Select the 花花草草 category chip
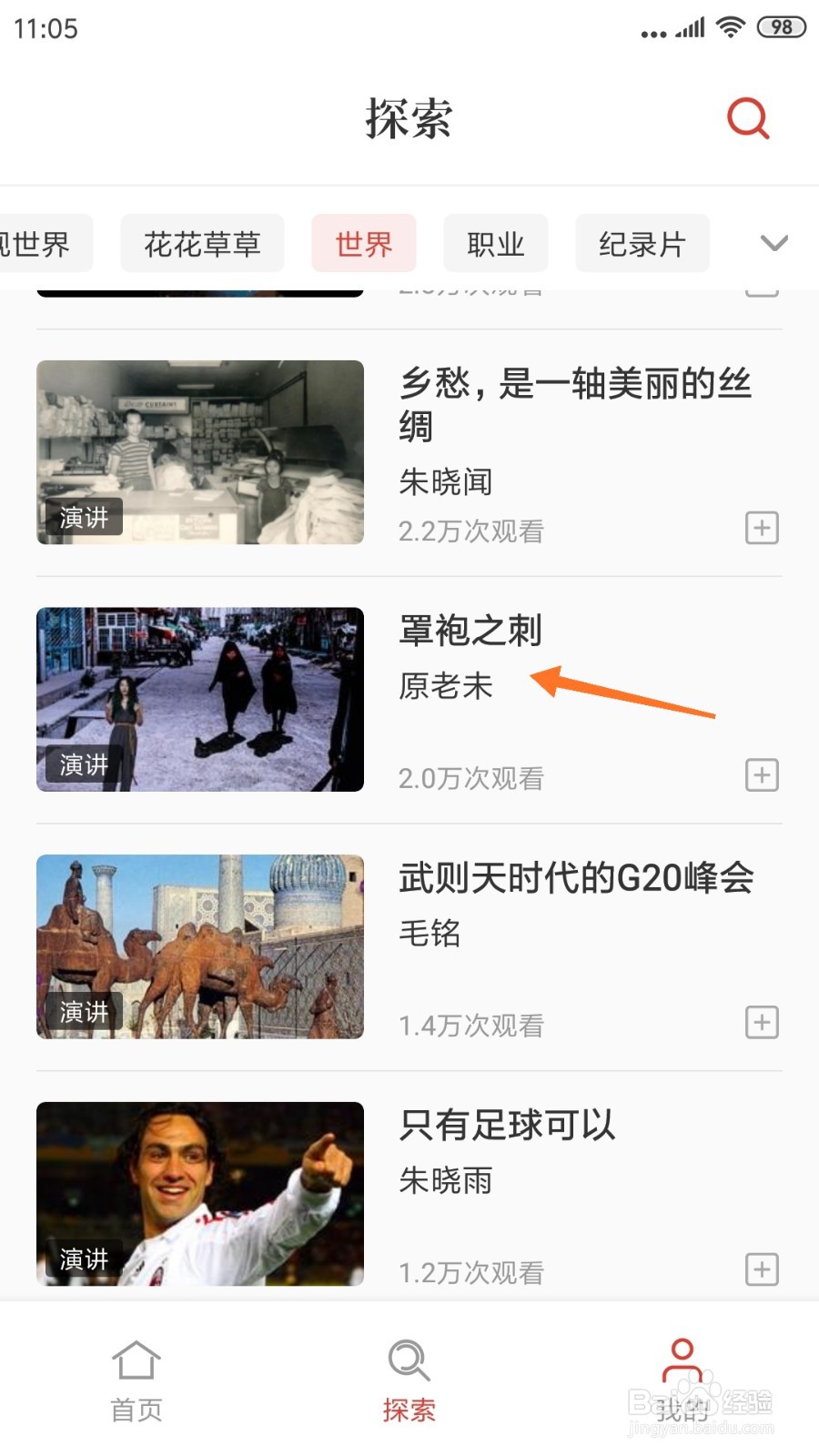The image size is (819, 1456). tap(202, 244)
